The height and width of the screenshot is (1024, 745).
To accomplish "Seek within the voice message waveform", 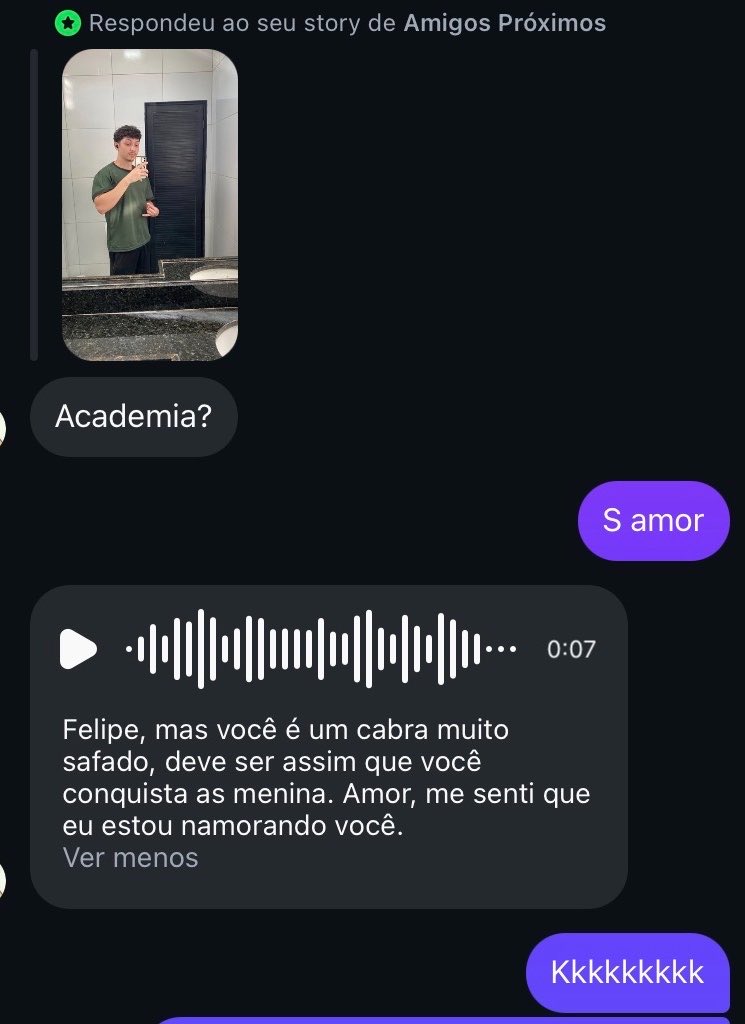I will click(x=321, y=649).
